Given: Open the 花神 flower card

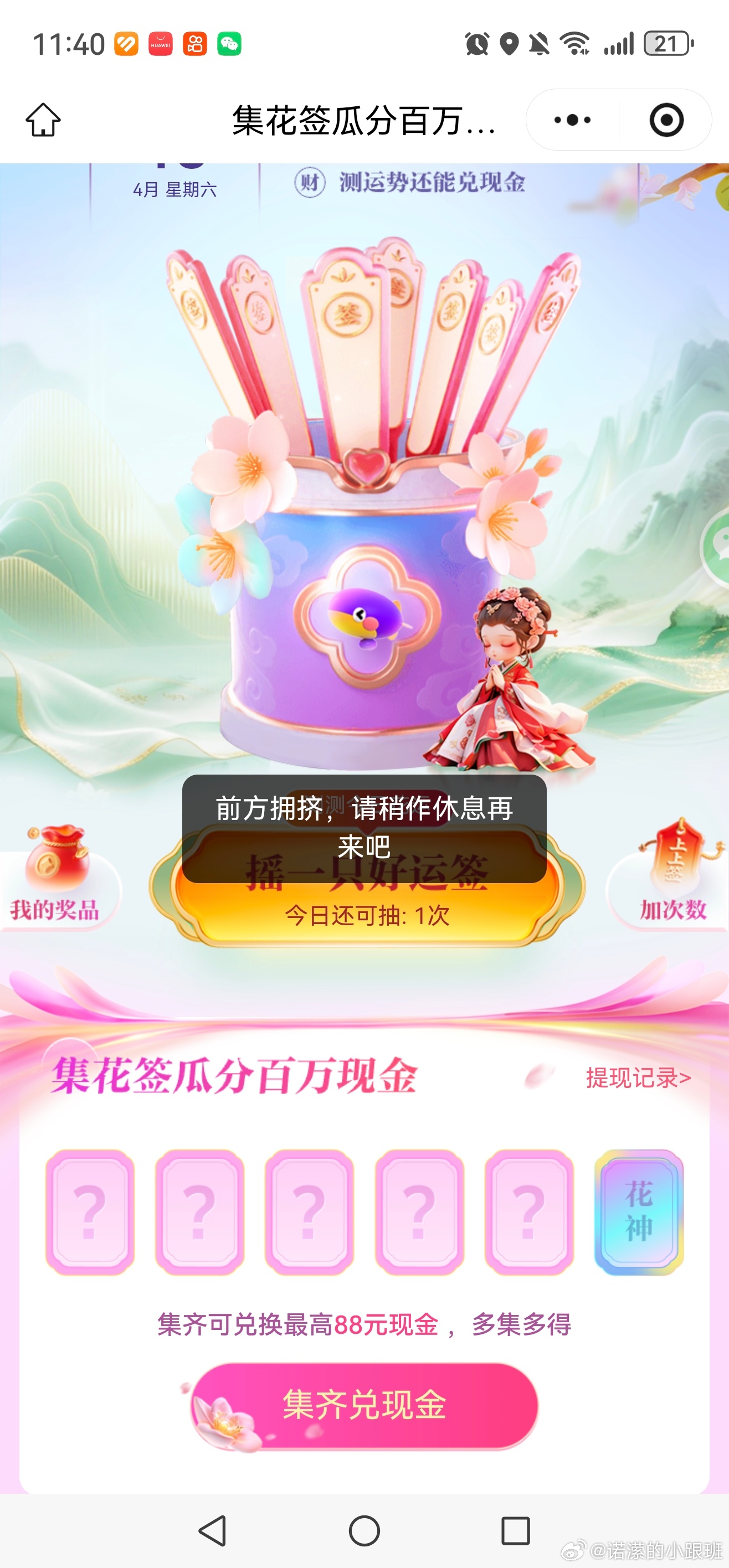Looking at the screenshot, I should [639, 1211].
